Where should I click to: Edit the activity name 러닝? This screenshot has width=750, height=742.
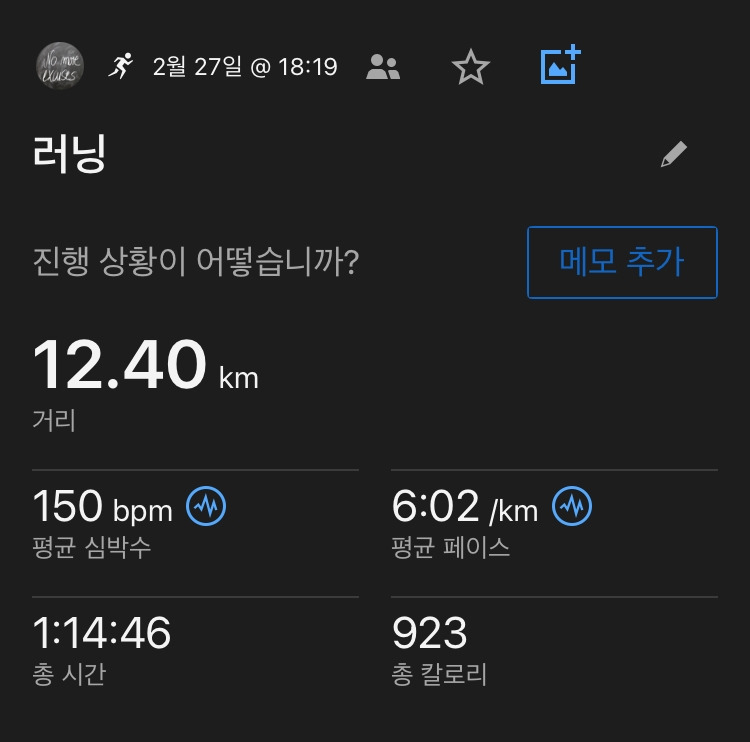[674, 155]
